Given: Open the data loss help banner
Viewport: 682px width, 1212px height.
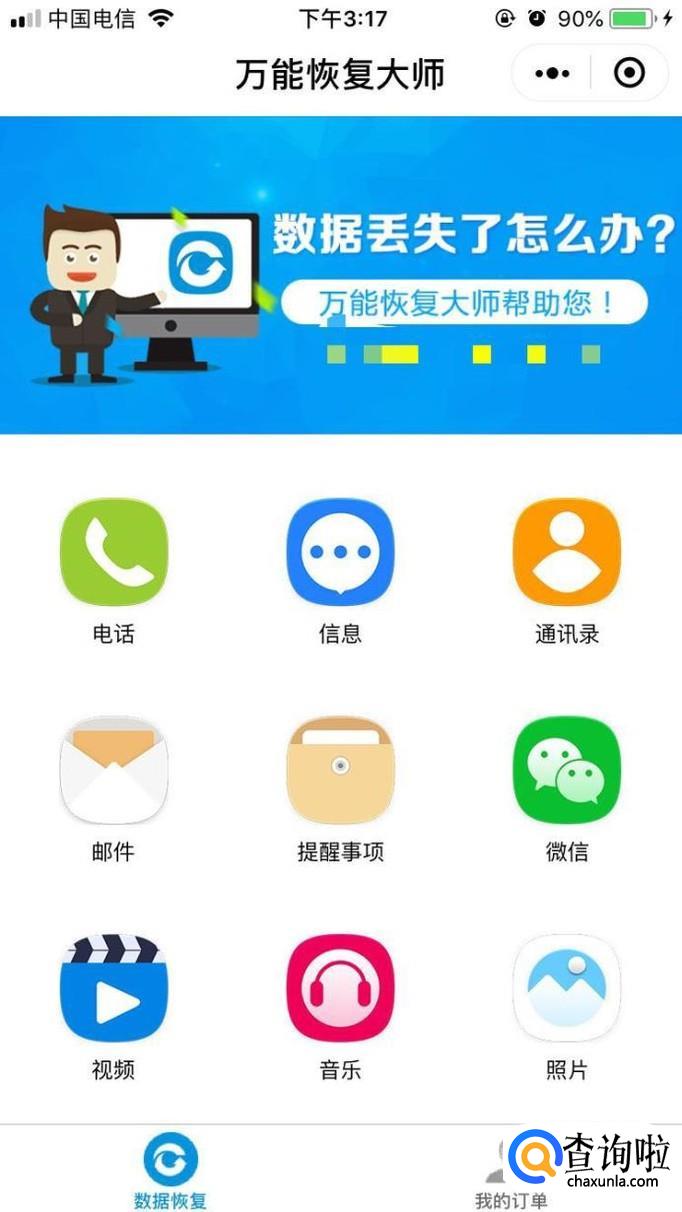Looking at the screenshot, I should tap(341, 275).
